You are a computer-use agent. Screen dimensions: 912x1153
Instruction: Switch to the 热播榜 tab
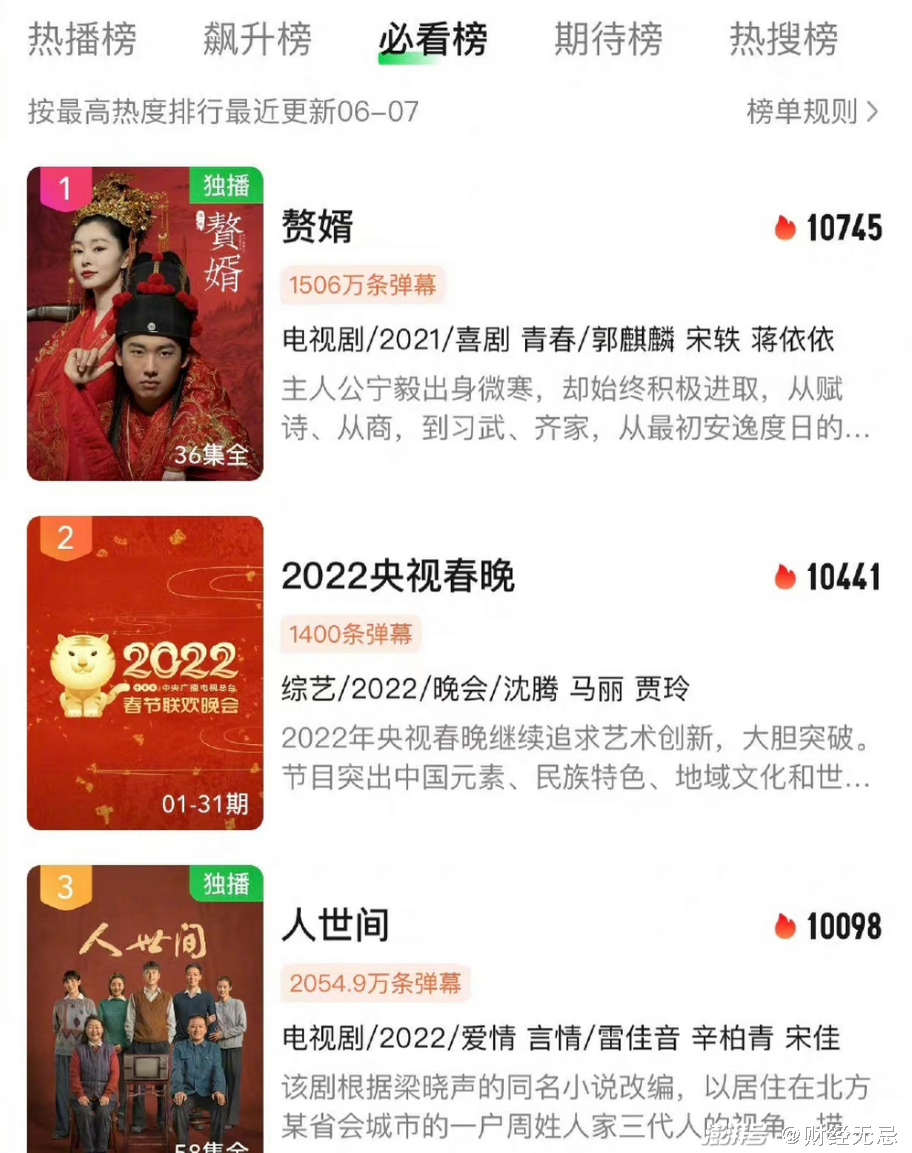82,40
